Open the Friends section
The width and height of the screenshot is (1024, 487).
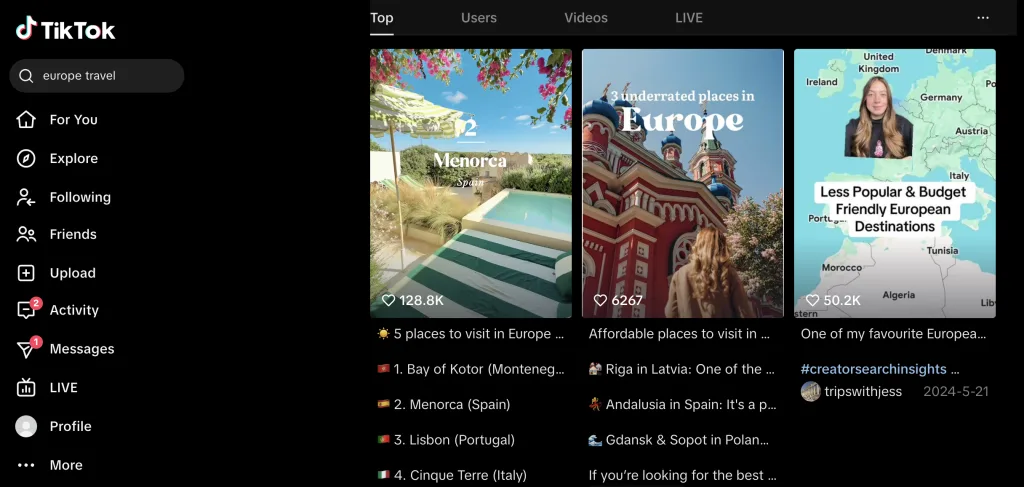click(72, 234)
